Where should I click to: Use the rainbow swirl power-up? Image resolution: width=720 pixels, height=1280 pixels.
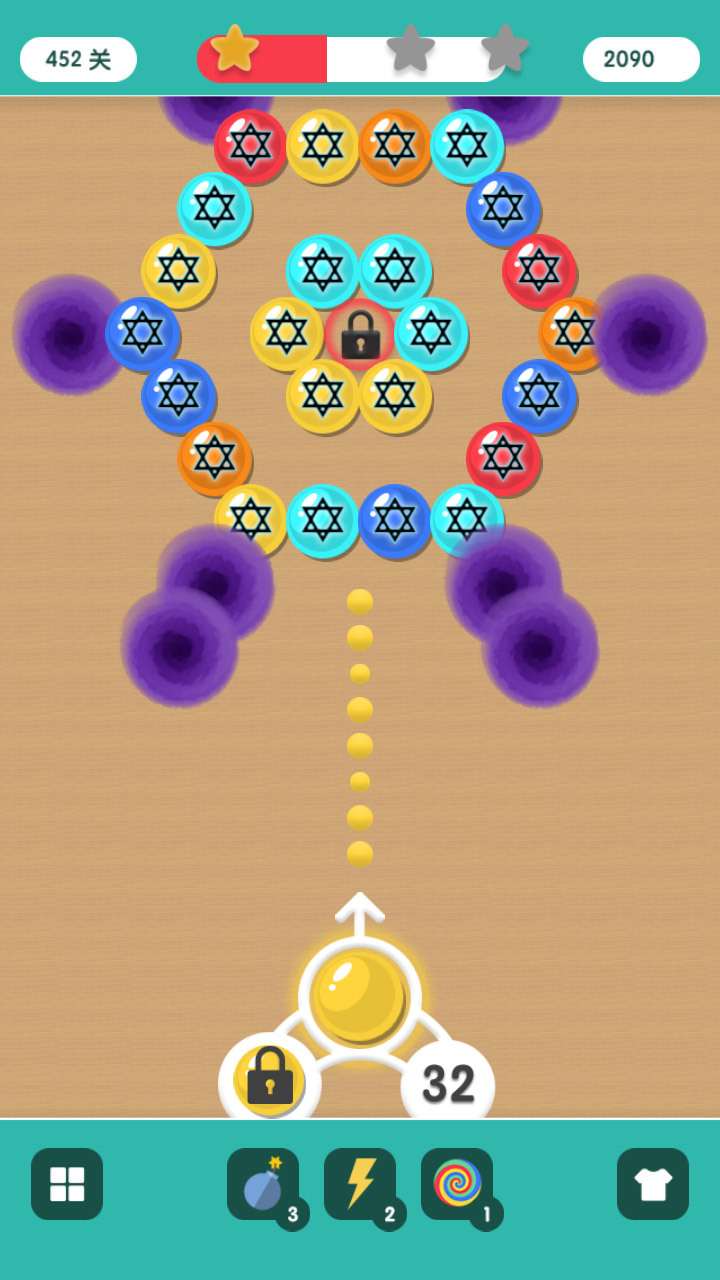click(x=457, y=1184)
